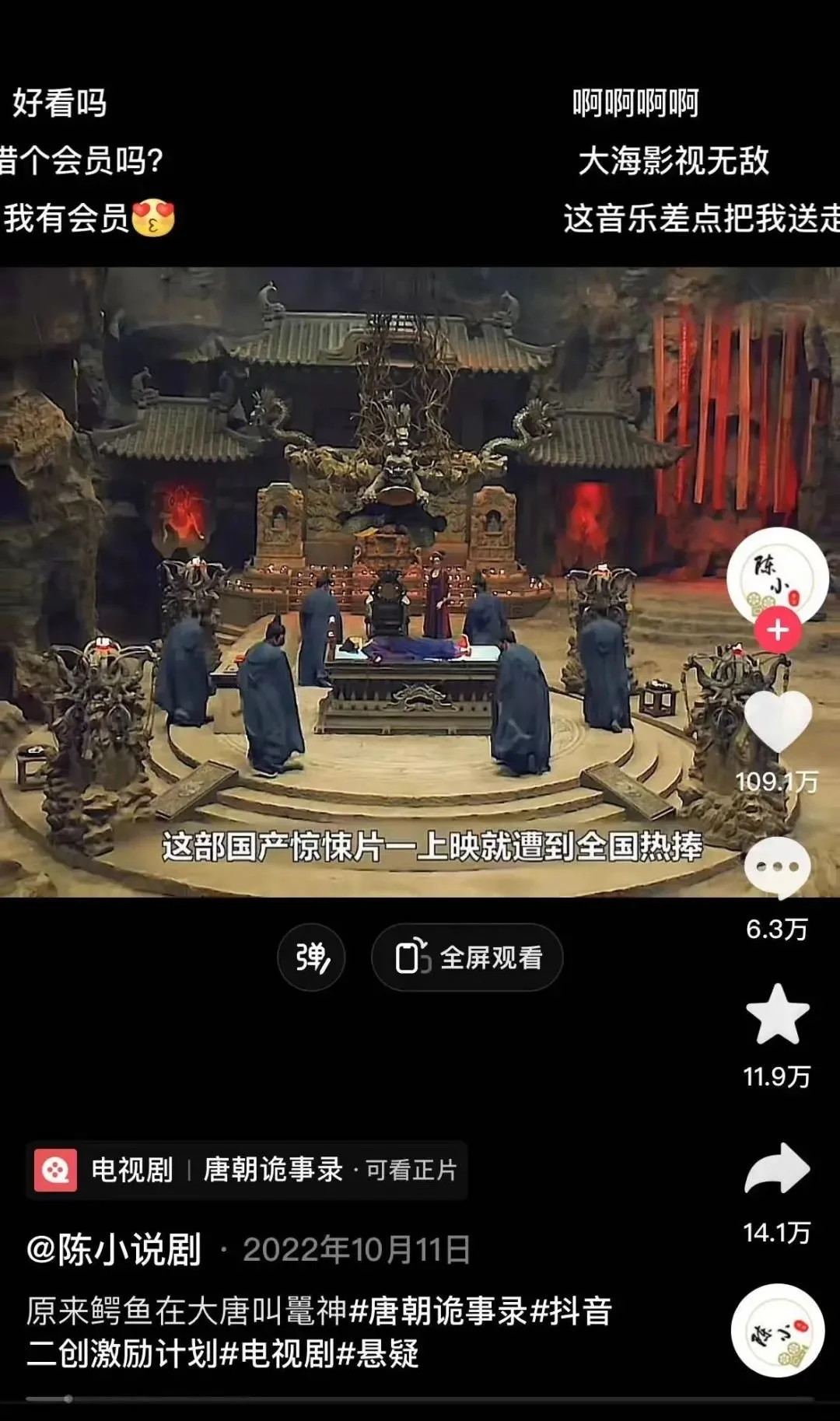Toggle the 弹 danmaku button
Screen dimensions: 840x1421
pos(312,957)
